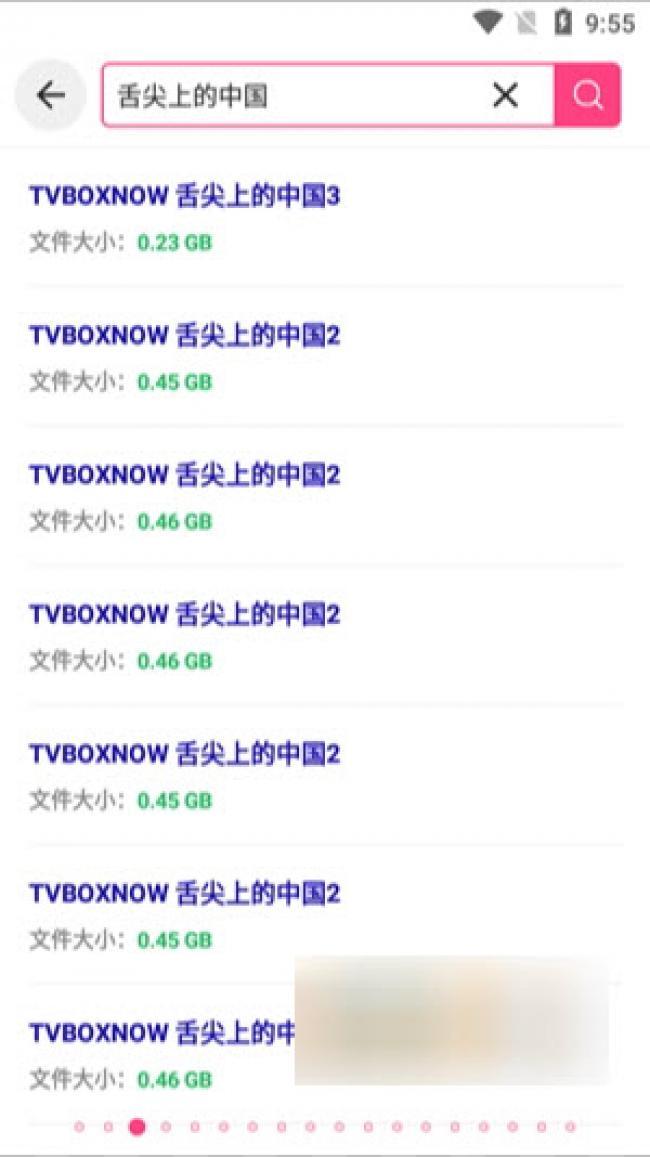
Task: Clear the search text with the X
Action: (x=505, y=96)
